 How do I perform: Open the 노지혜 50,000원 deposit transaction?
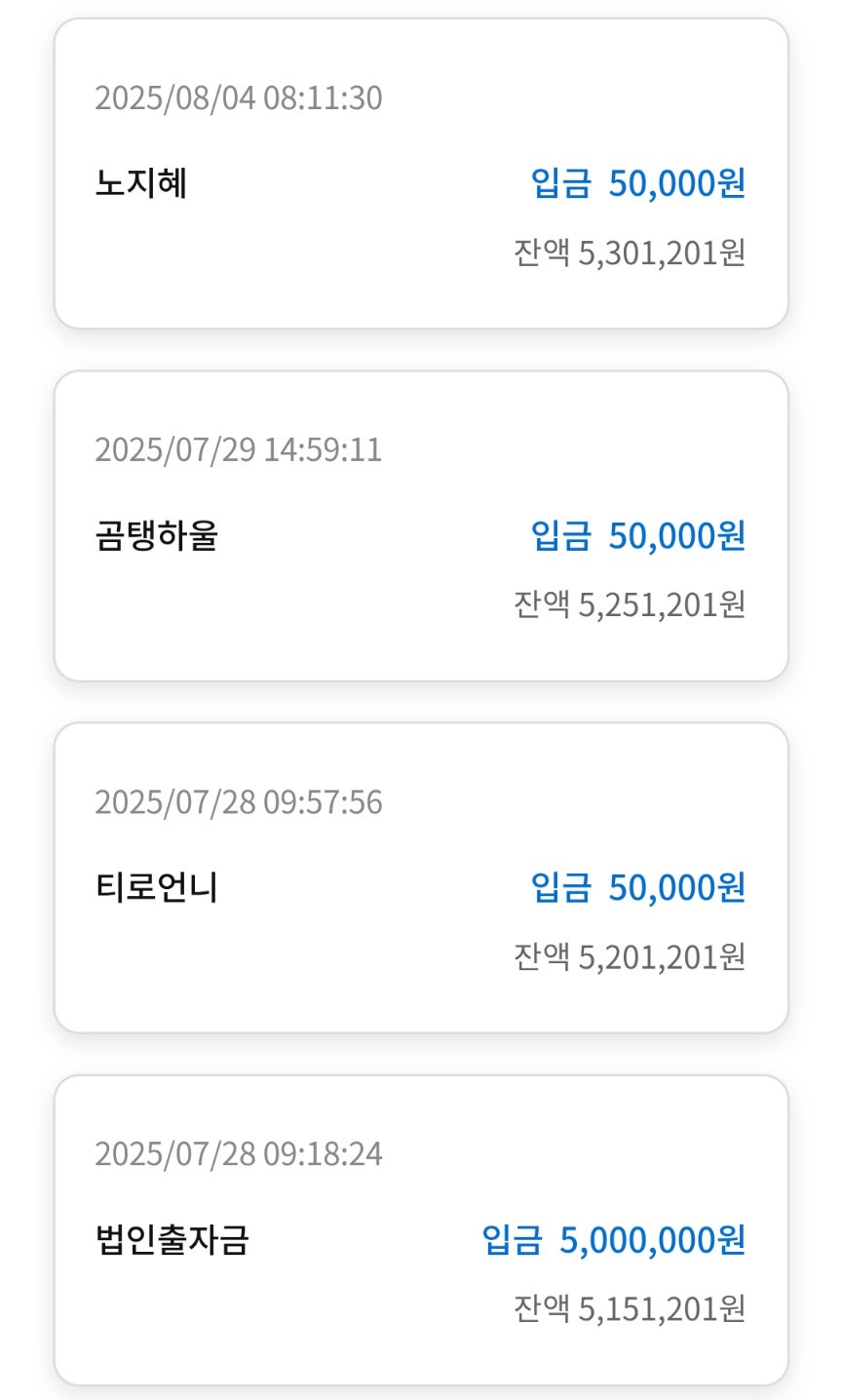421,175
